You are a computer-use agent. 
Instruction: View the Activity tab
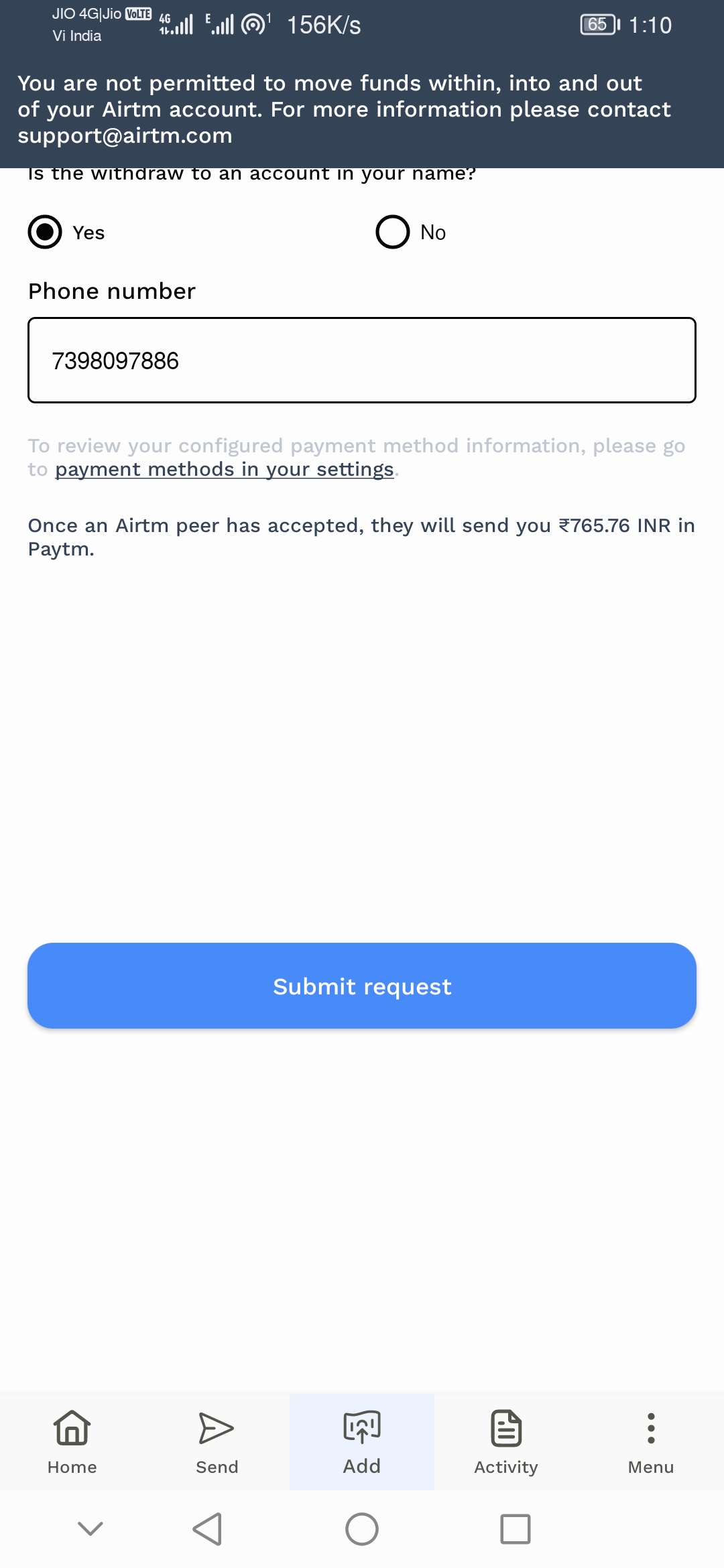click(x=507, y=1442)
